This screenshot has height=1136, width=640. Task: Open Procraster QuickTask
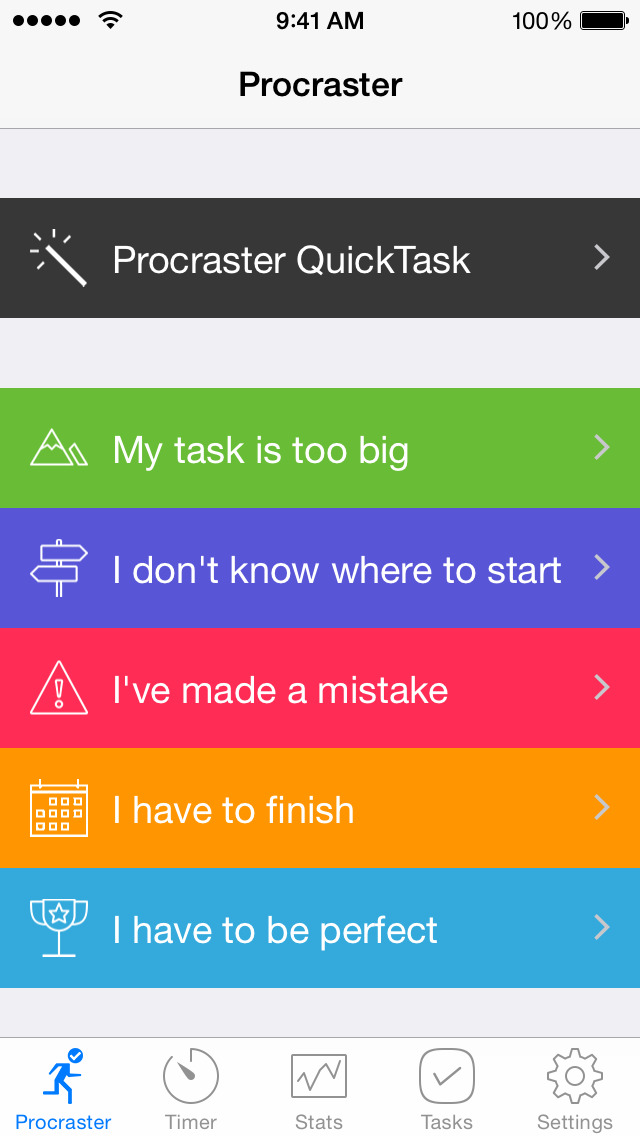point(320,258)
